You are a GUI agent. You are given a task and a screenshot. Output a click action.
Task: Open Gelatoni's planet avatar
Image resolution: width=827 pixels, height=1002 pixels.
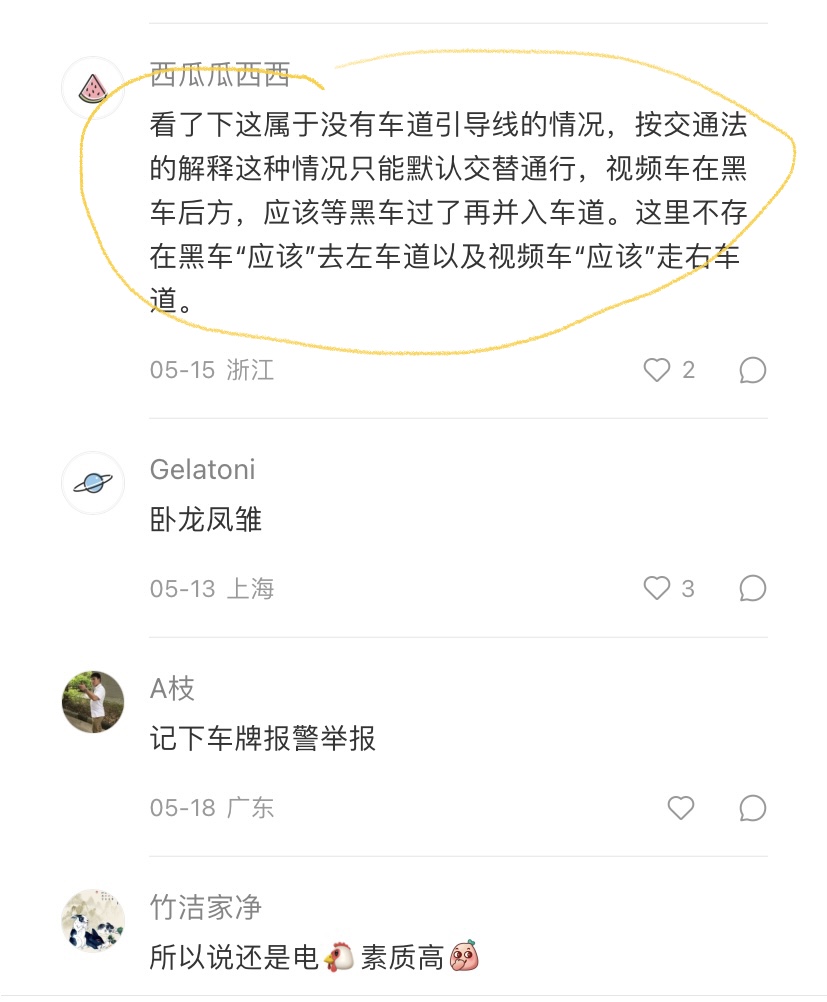[x=93, y=483]
